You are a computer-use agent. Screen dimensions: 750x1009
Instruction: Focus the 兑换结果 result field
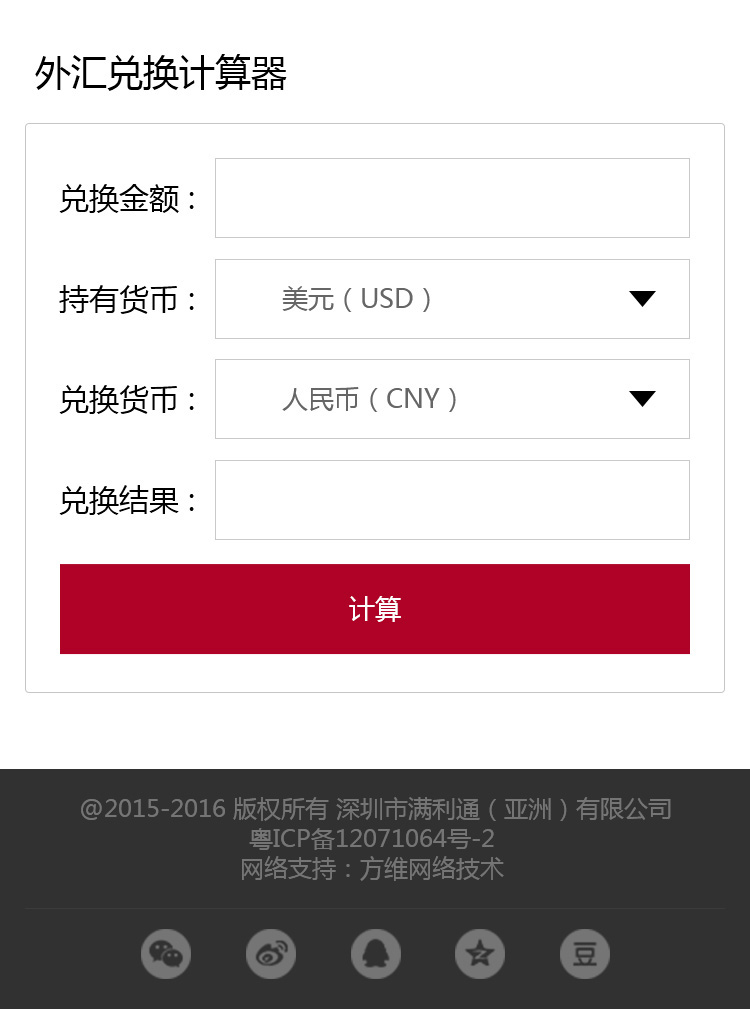[452, 499]
